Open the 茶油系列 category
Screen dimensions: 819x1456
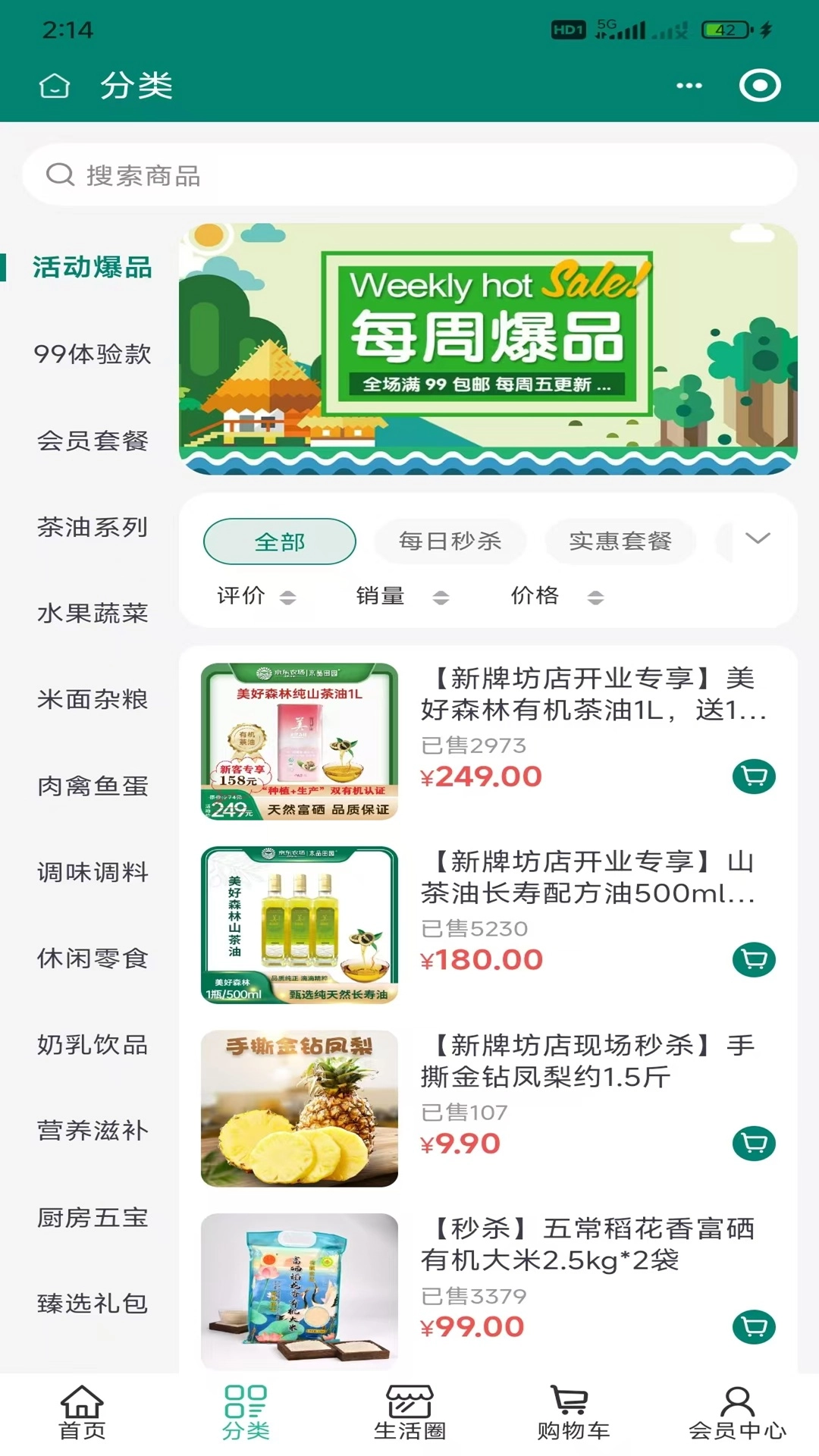(92, 527)
